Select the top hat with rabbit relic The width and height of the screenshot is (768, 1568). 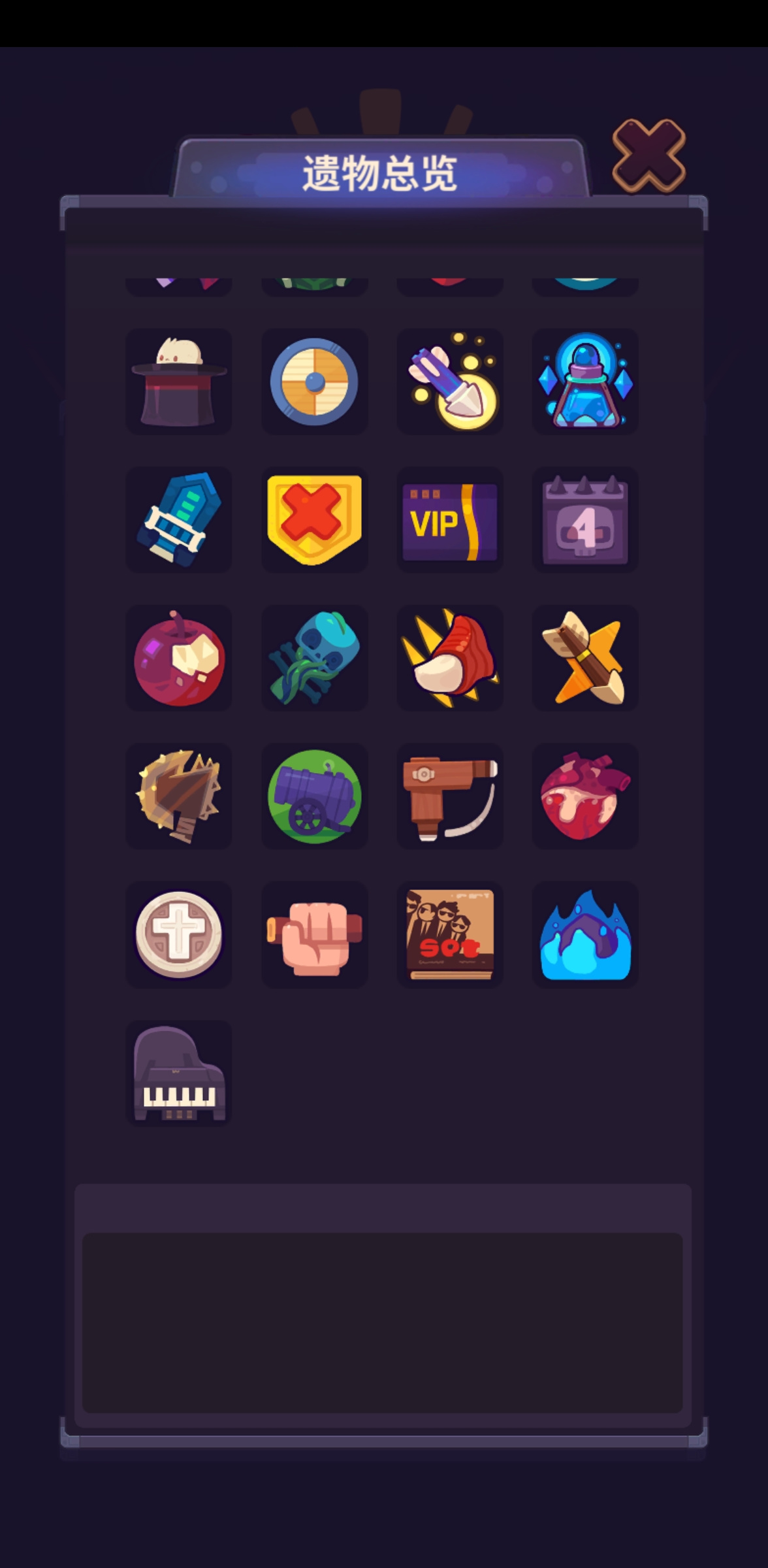point(179,382)
